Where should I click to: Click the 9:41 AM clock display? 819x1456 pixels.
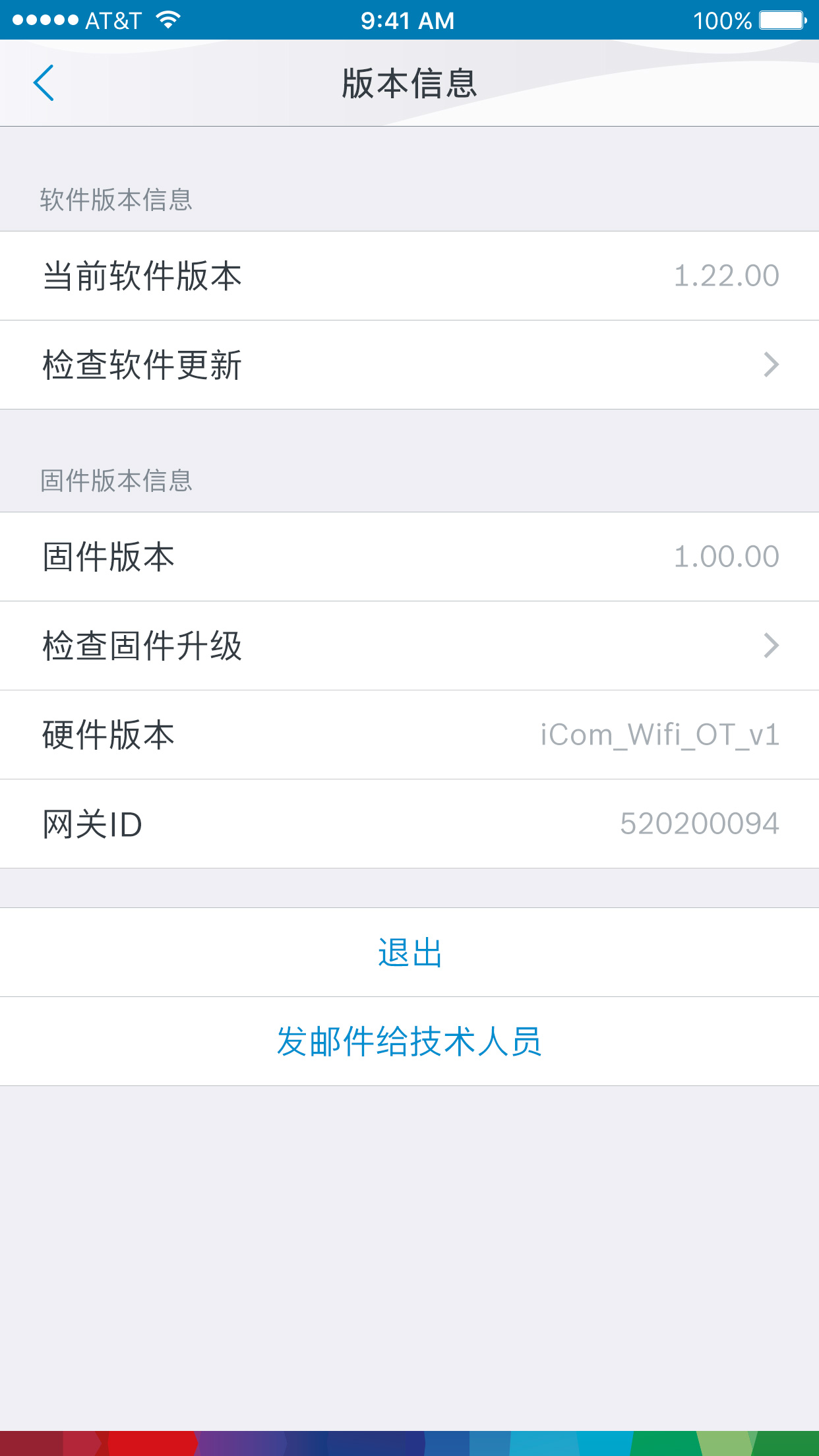coord(408,20)
